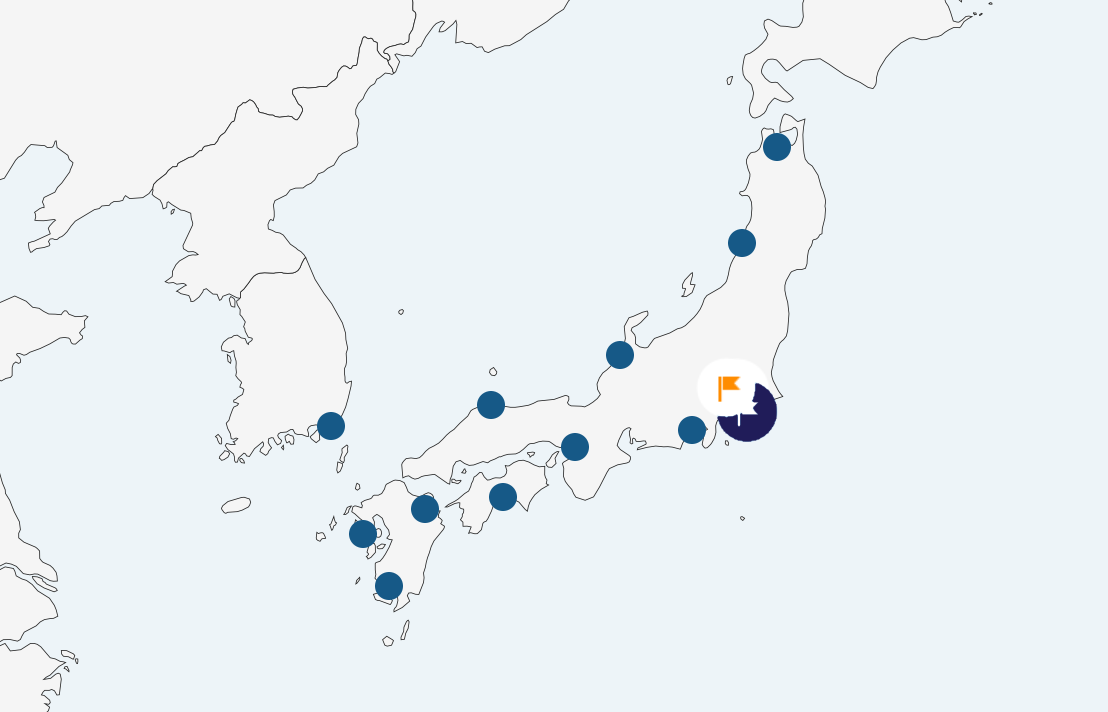Open the marker on Kyushu's northeast coast

[425, 509]
